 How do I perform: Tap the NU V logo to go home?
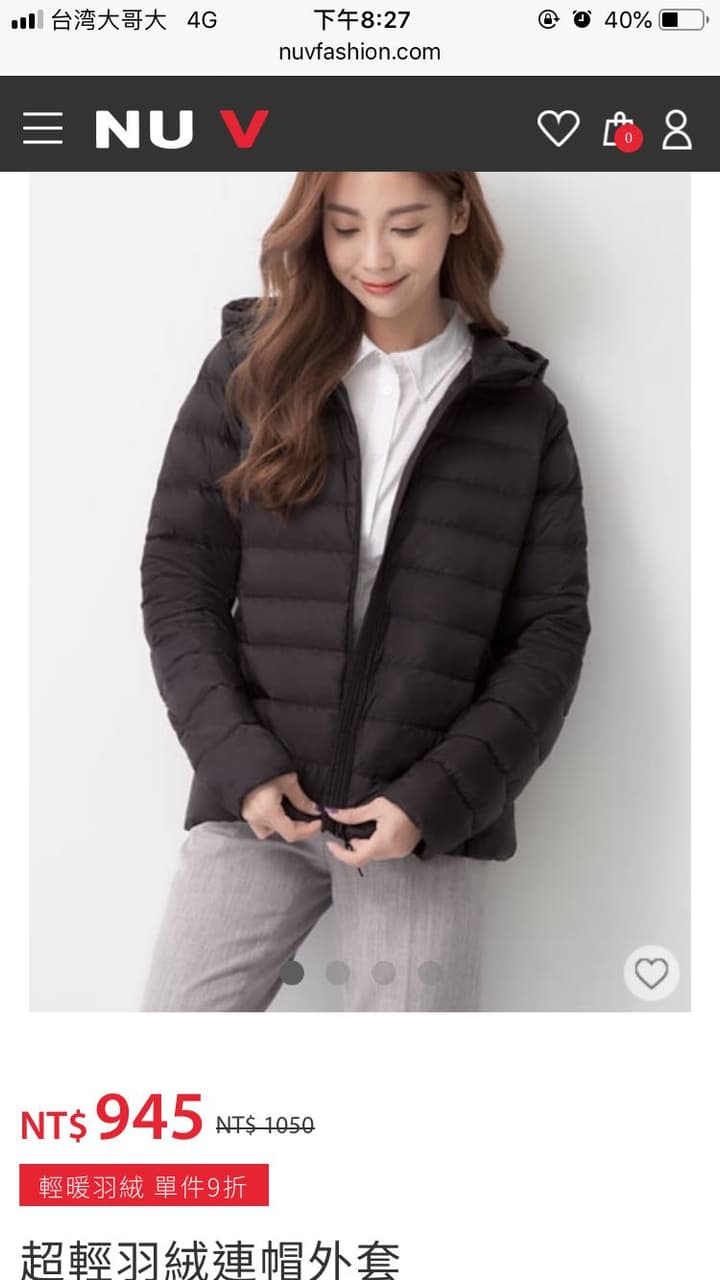tap(182, 129)
